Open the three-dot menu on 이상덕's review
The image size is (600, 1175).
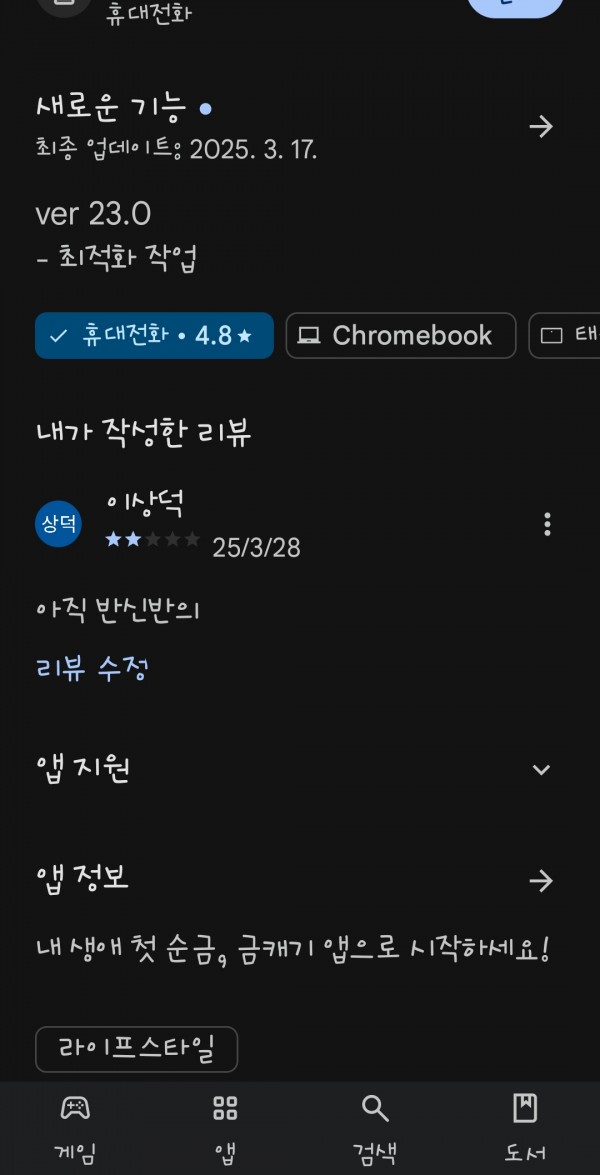click(548, 525)
